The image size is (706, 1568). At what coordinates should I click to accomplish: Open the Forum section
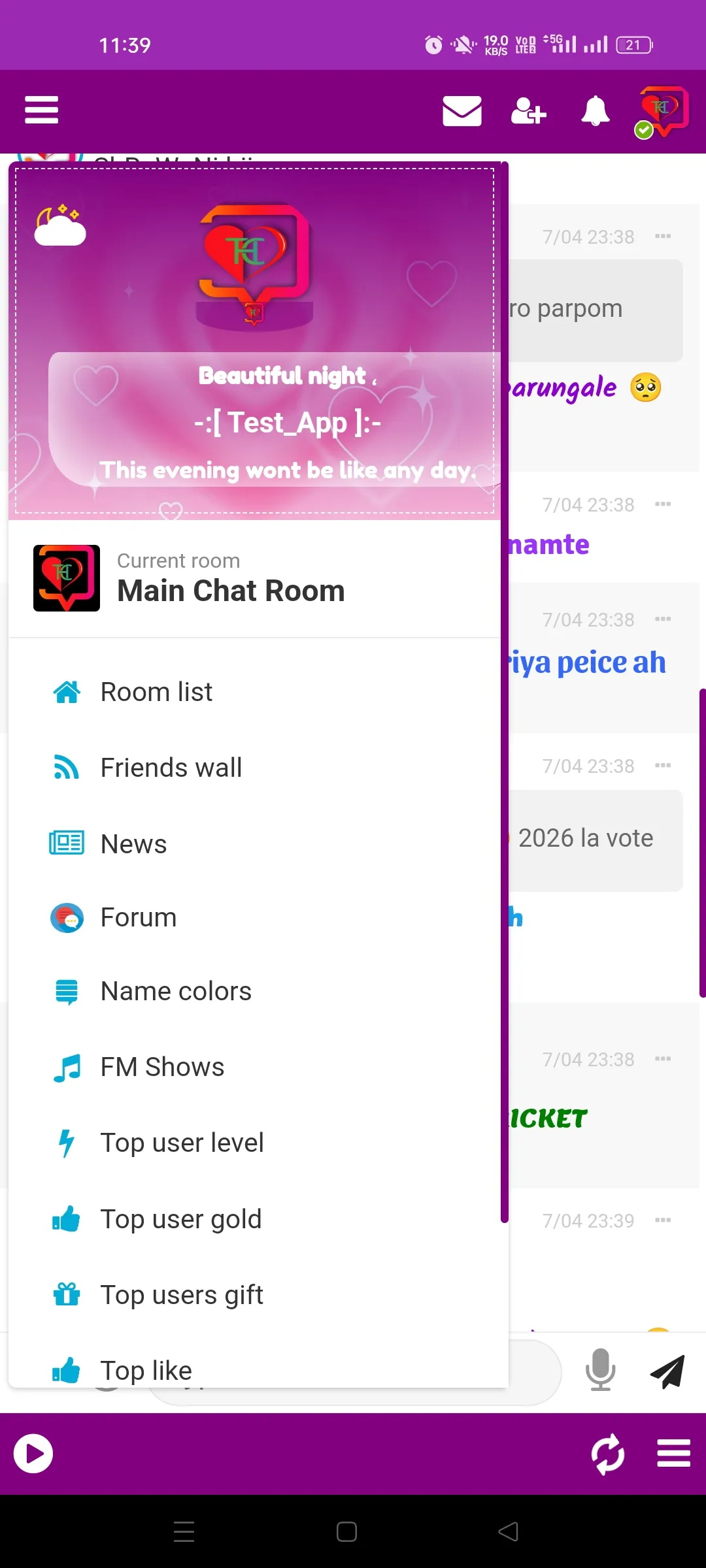[138, 917]
